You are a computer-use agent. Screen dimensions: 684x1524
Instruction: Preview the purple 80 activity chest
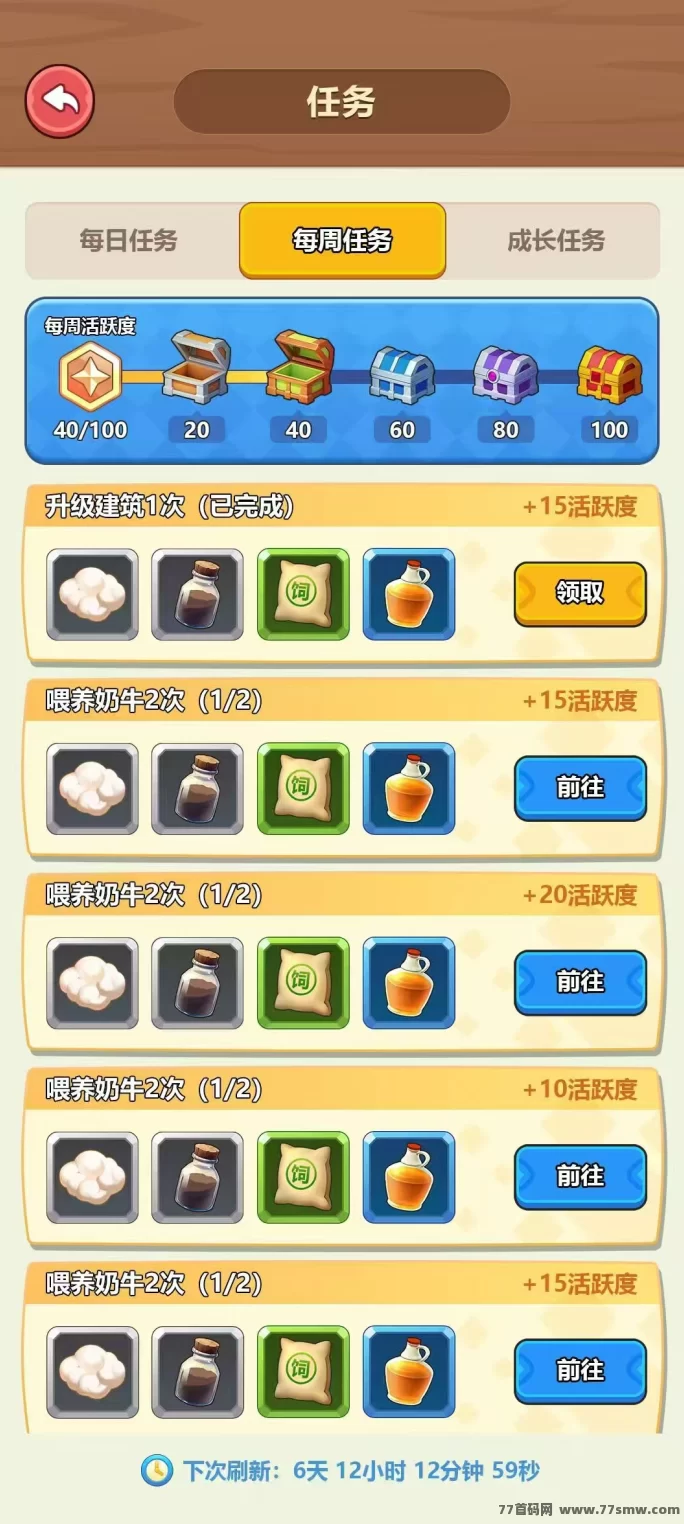[505, 375]
